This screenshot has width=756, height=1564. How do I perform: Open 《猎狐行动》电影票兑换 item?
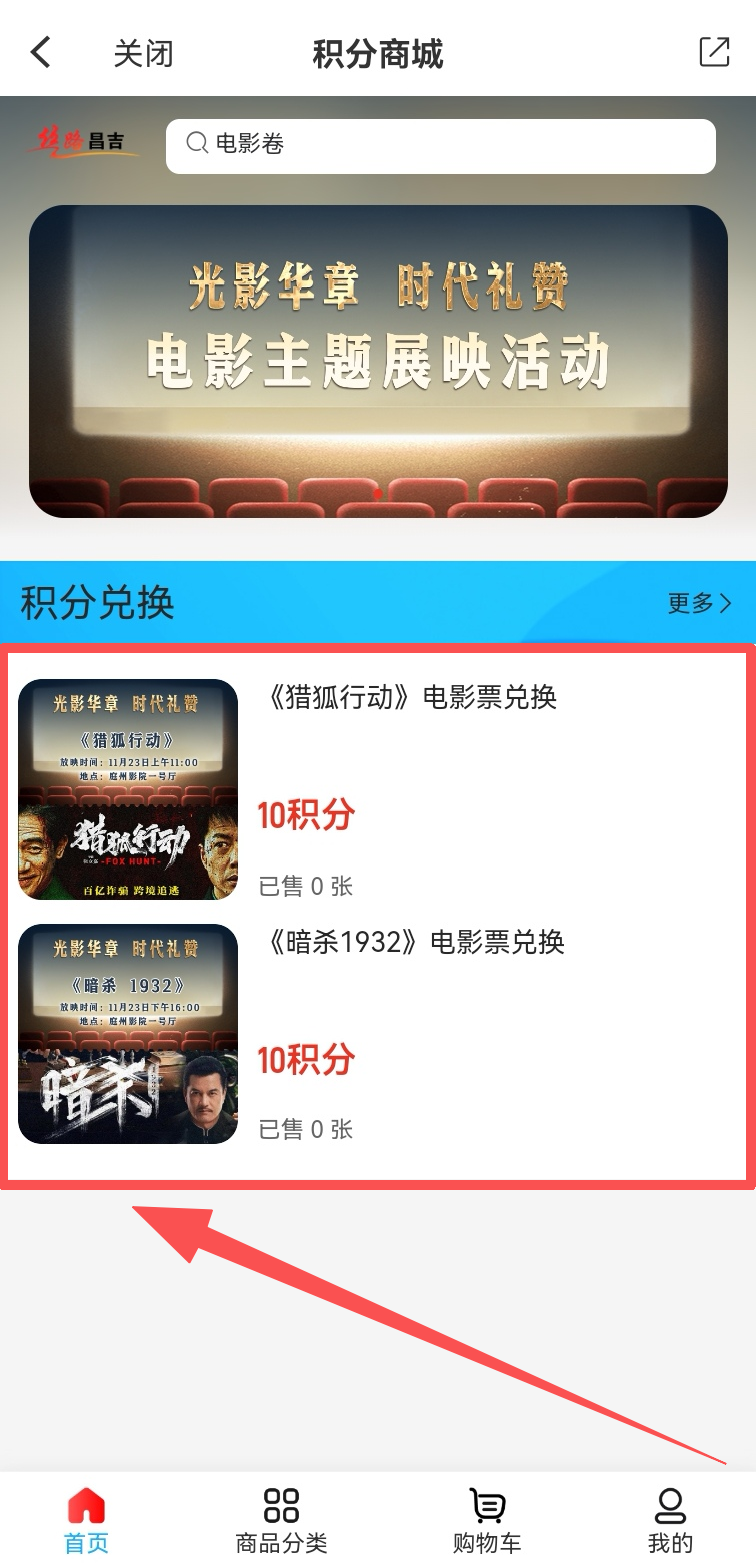[x=408, y=697]
